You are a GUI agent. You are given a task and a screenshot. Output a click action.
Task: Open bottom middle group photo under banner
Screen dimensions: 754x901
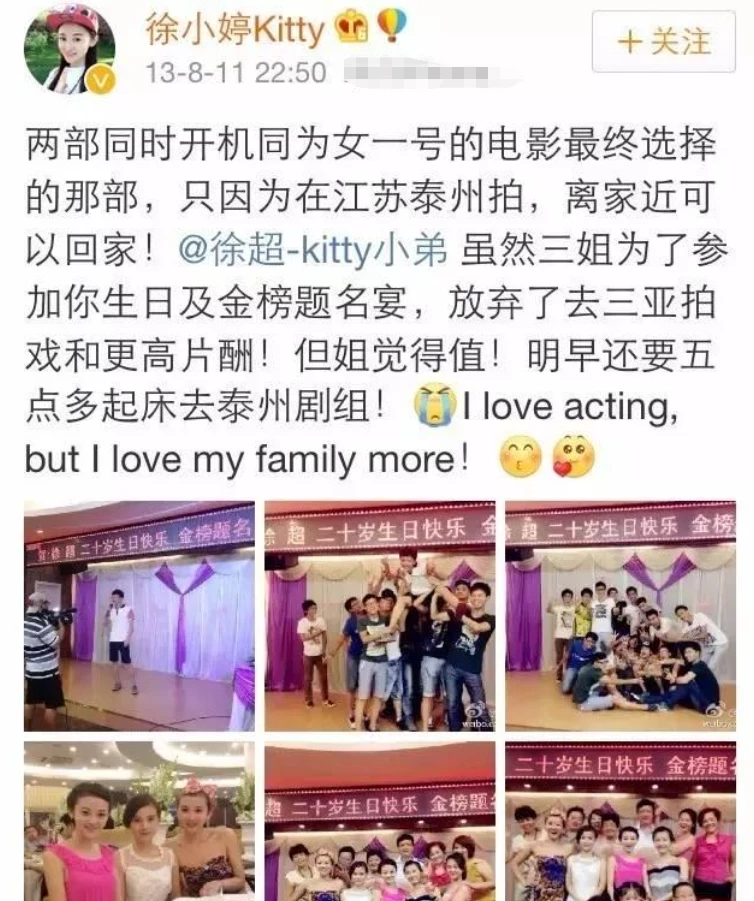tap(380, 822)
